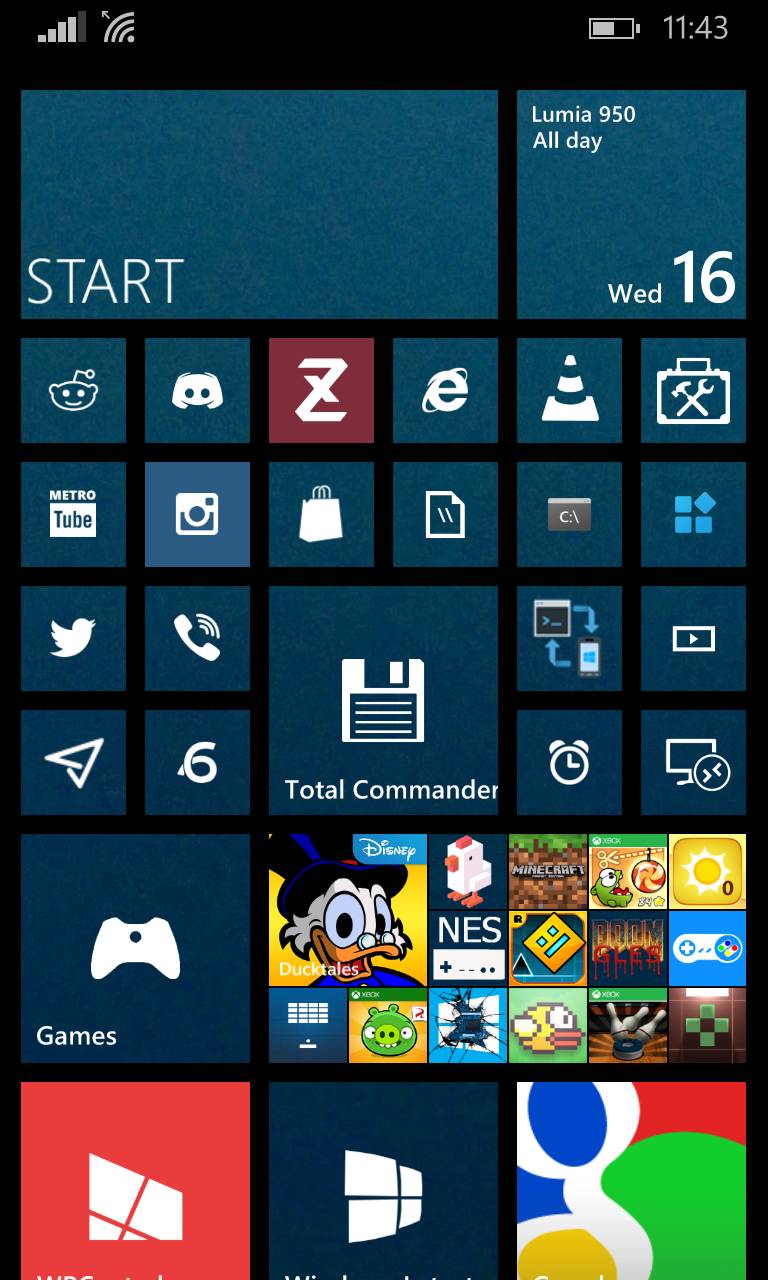Open the Instagram tile
This screenshot has height=1280, width=768.
coord(197,514)
